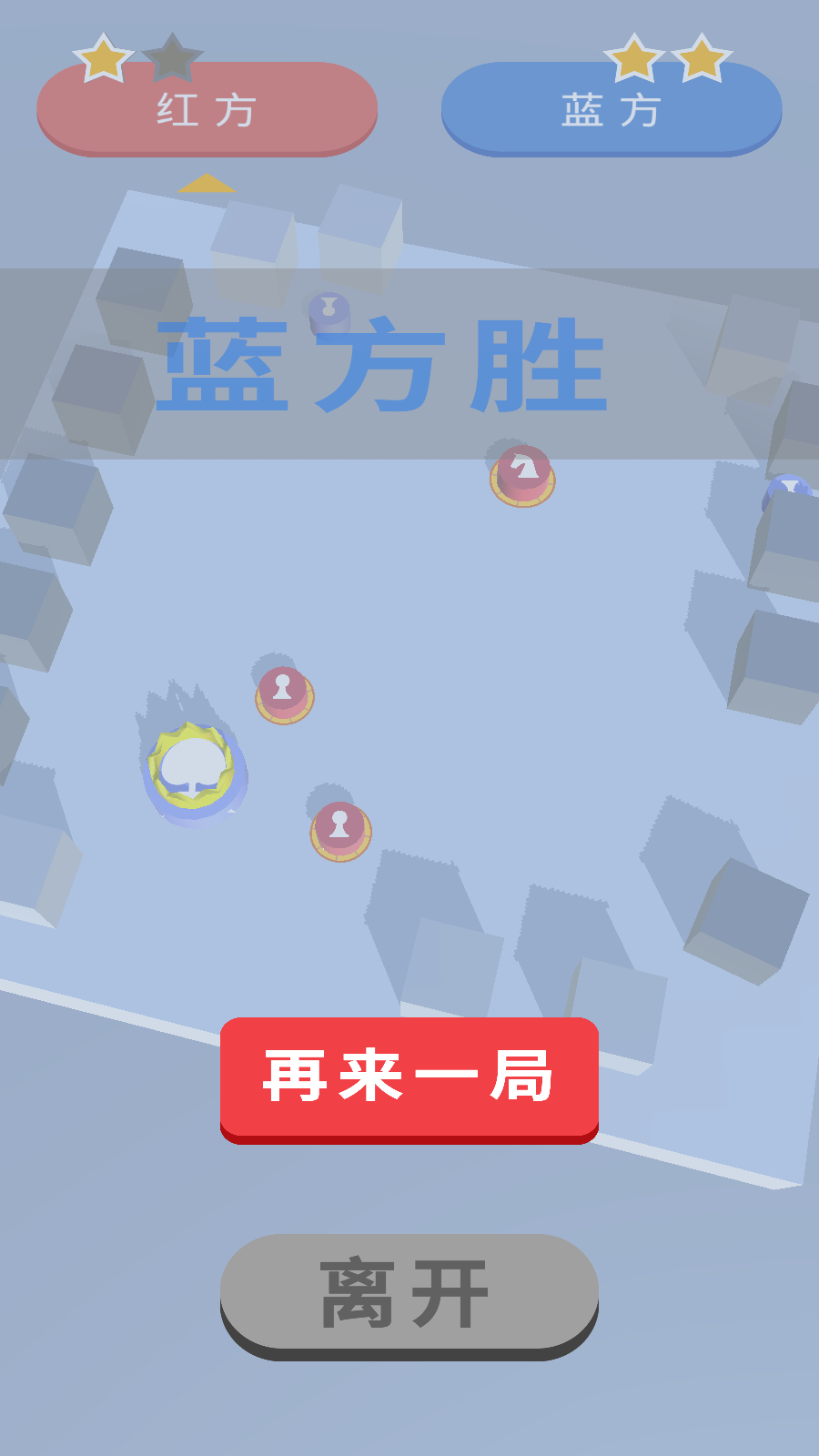The image size is (819, 1456).
Task: Click the lower red pawn piece
Action: point(339,828)
